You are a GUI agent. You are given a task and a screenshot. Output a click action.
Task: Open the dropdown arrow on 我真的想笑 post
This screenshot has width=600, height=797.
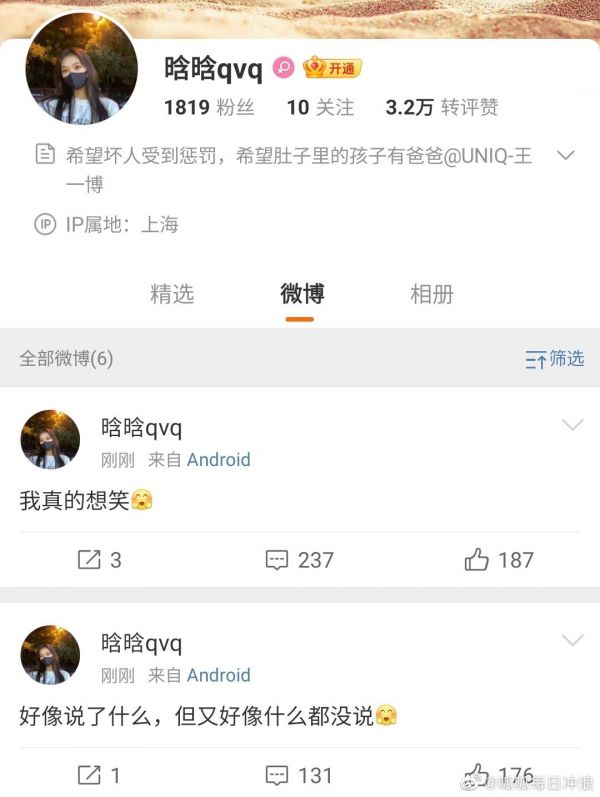[x=572, y=426]
